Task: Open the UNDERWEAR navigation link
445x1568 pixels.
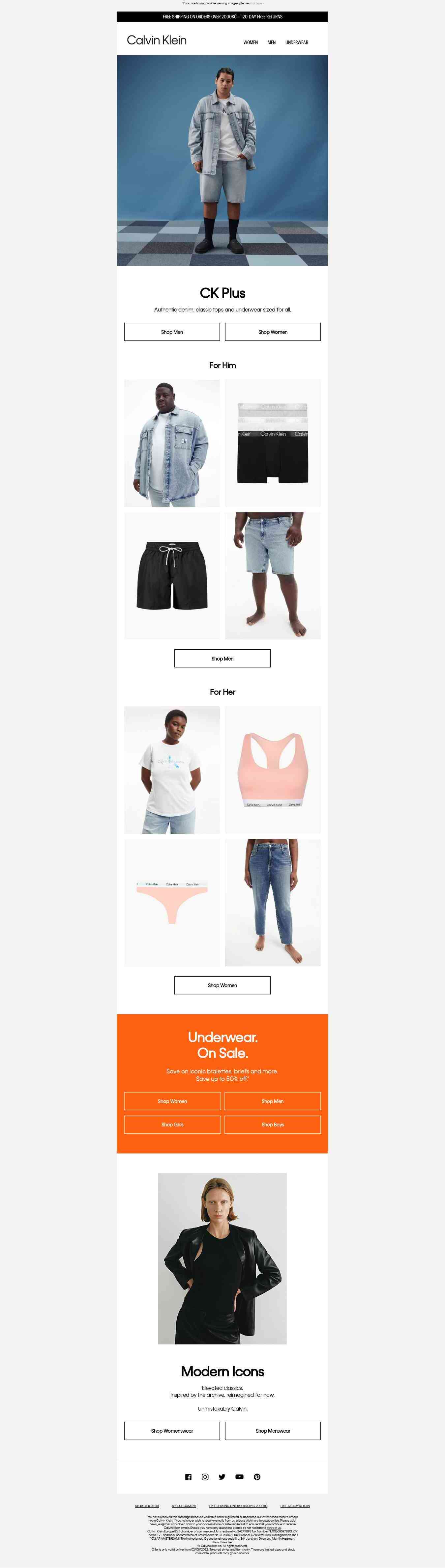Action: pyautogui.click(x=296, y=42)
